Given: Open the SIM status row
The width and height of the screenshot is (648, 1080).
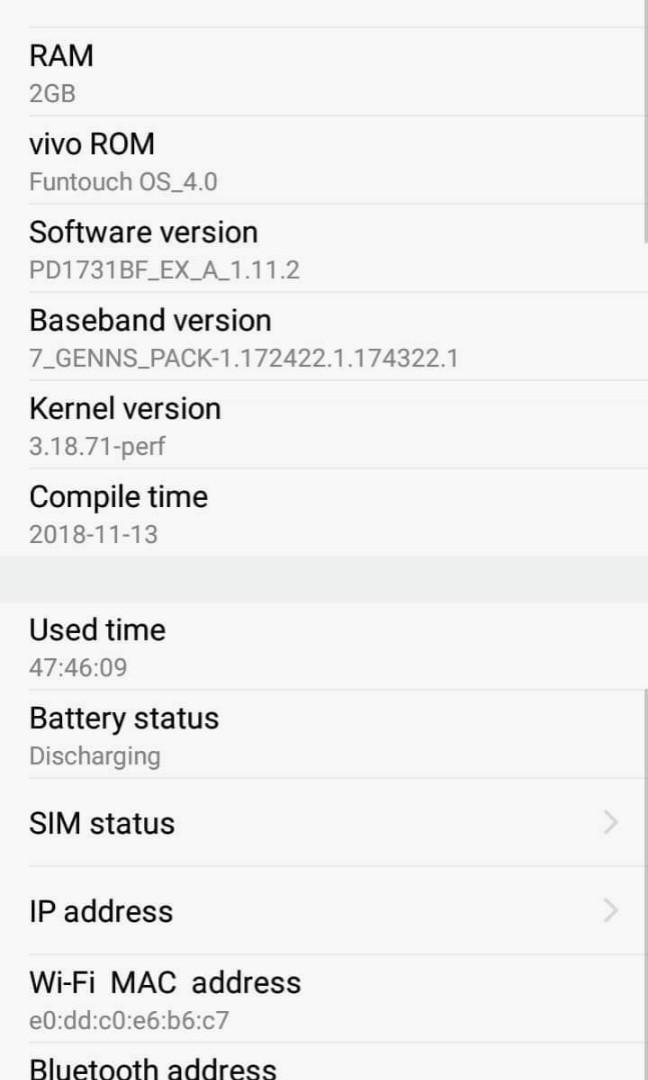Looking at the screenshot, I should point(324,822).
